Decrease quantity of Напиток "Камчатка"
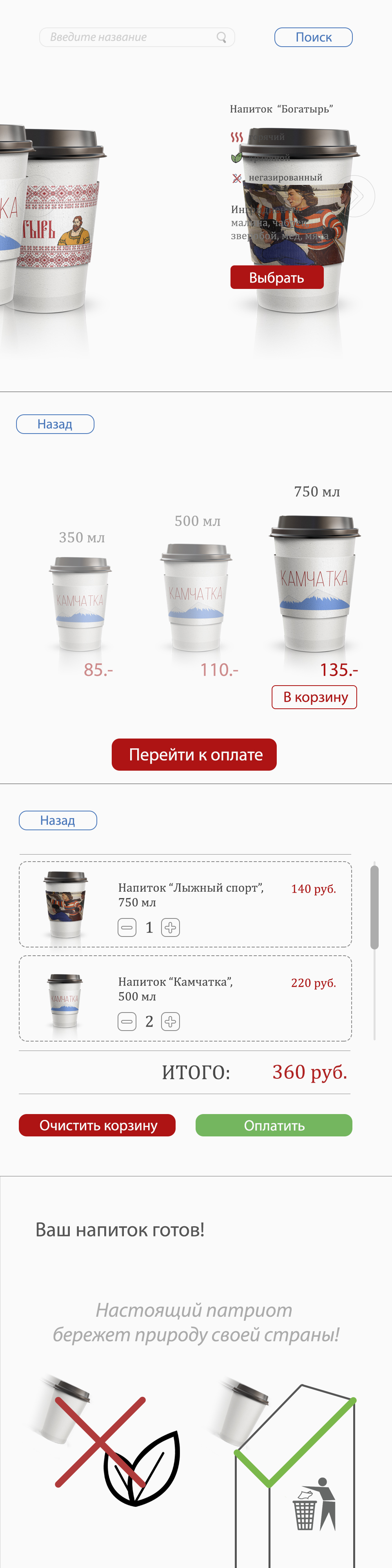392x1568 pixels. (x=127, y=1022)
